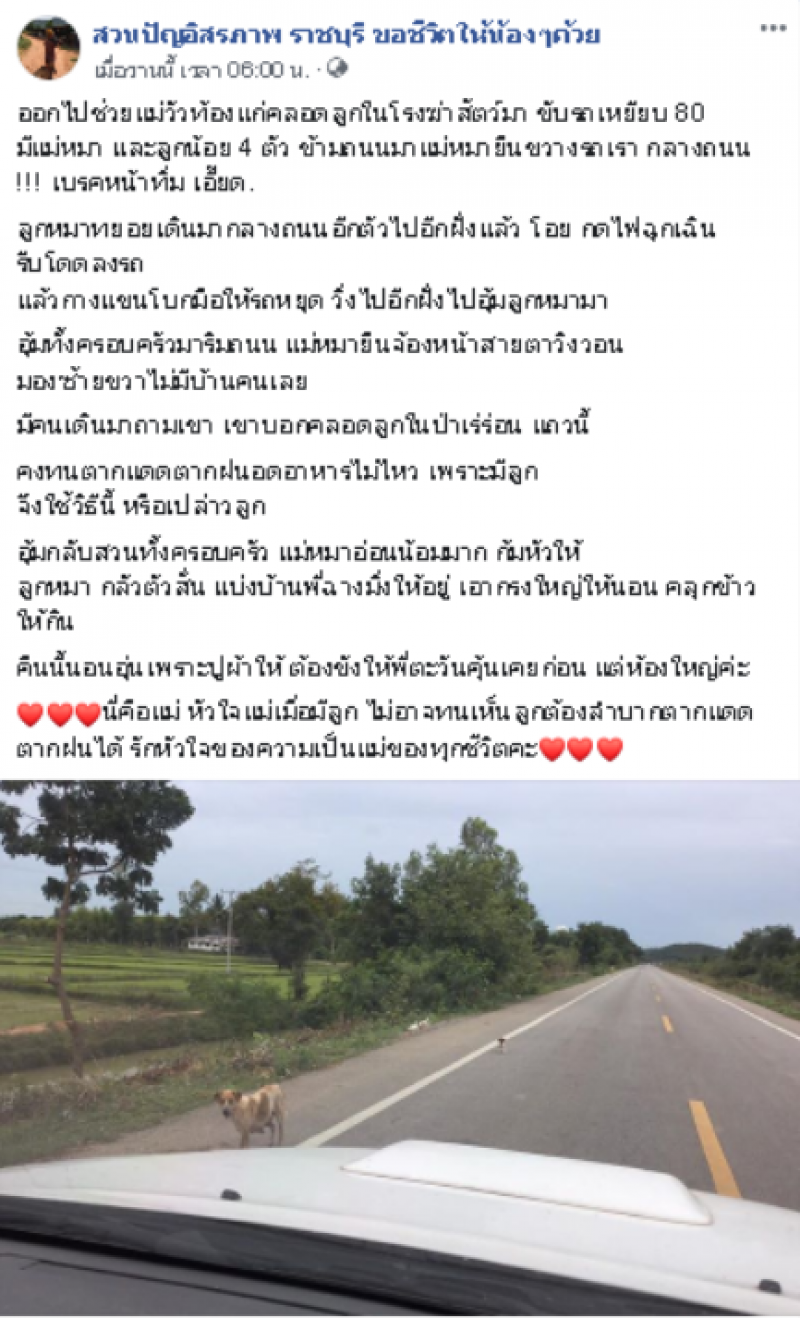View the road photo in the post

coord(400,1040)
